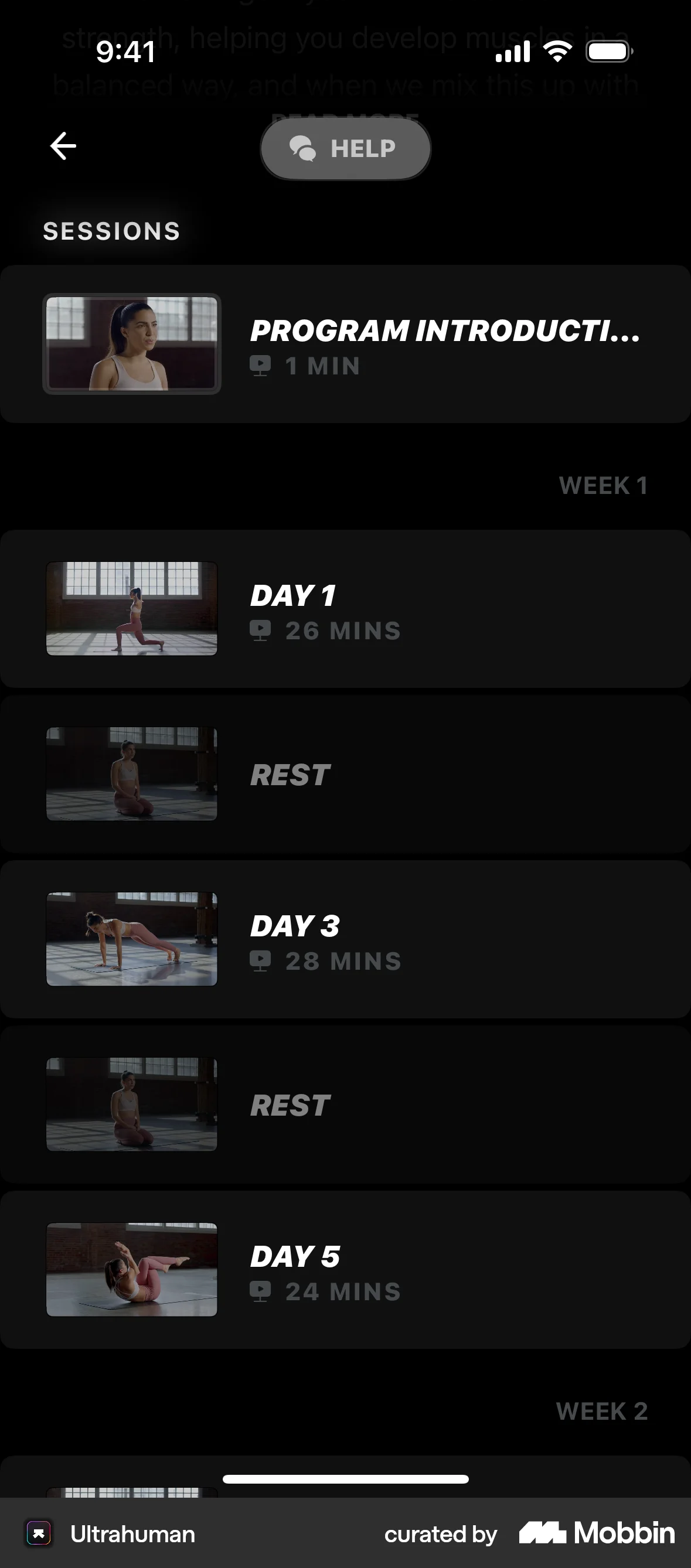This screenshot has height=1568, width=691.
Task: Play the Program Introduction session
Action: click(345, 344)
